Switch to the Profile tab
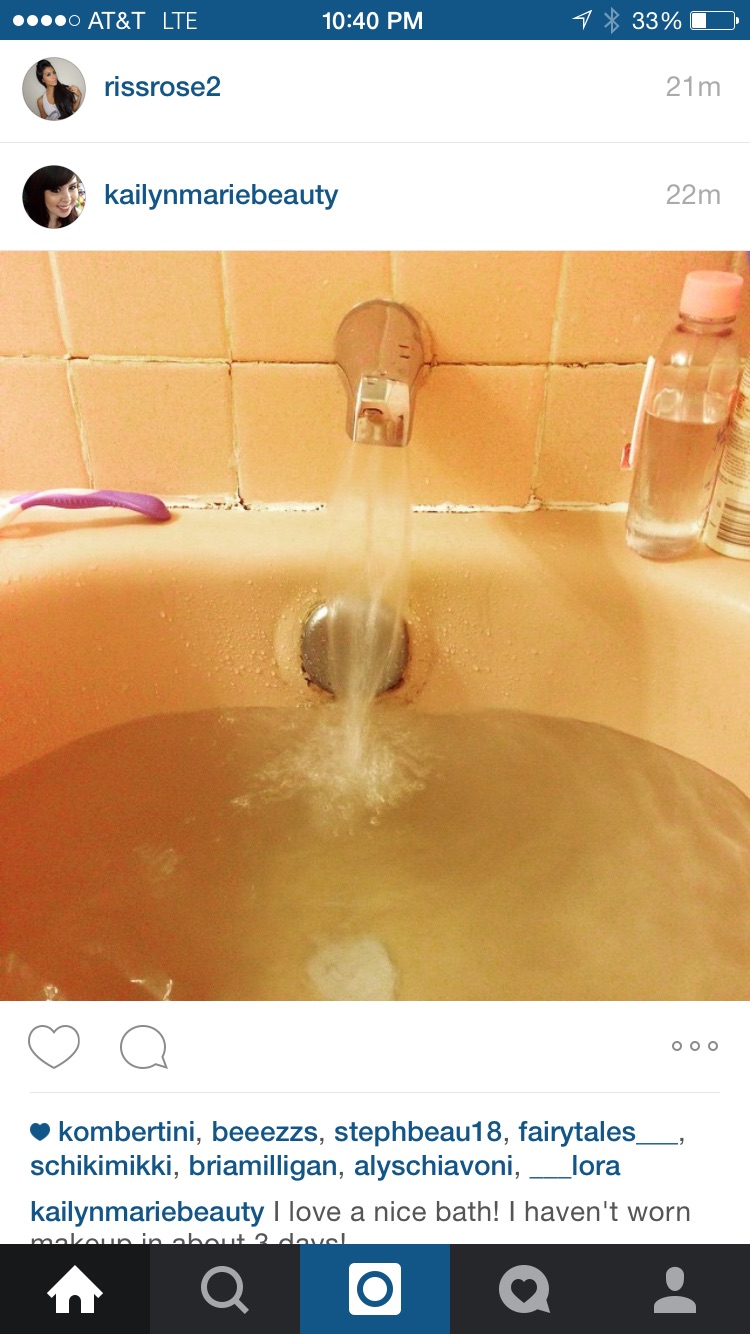Image resolution: width=750 pixels, height=1334 pixels. point(675,1289)
